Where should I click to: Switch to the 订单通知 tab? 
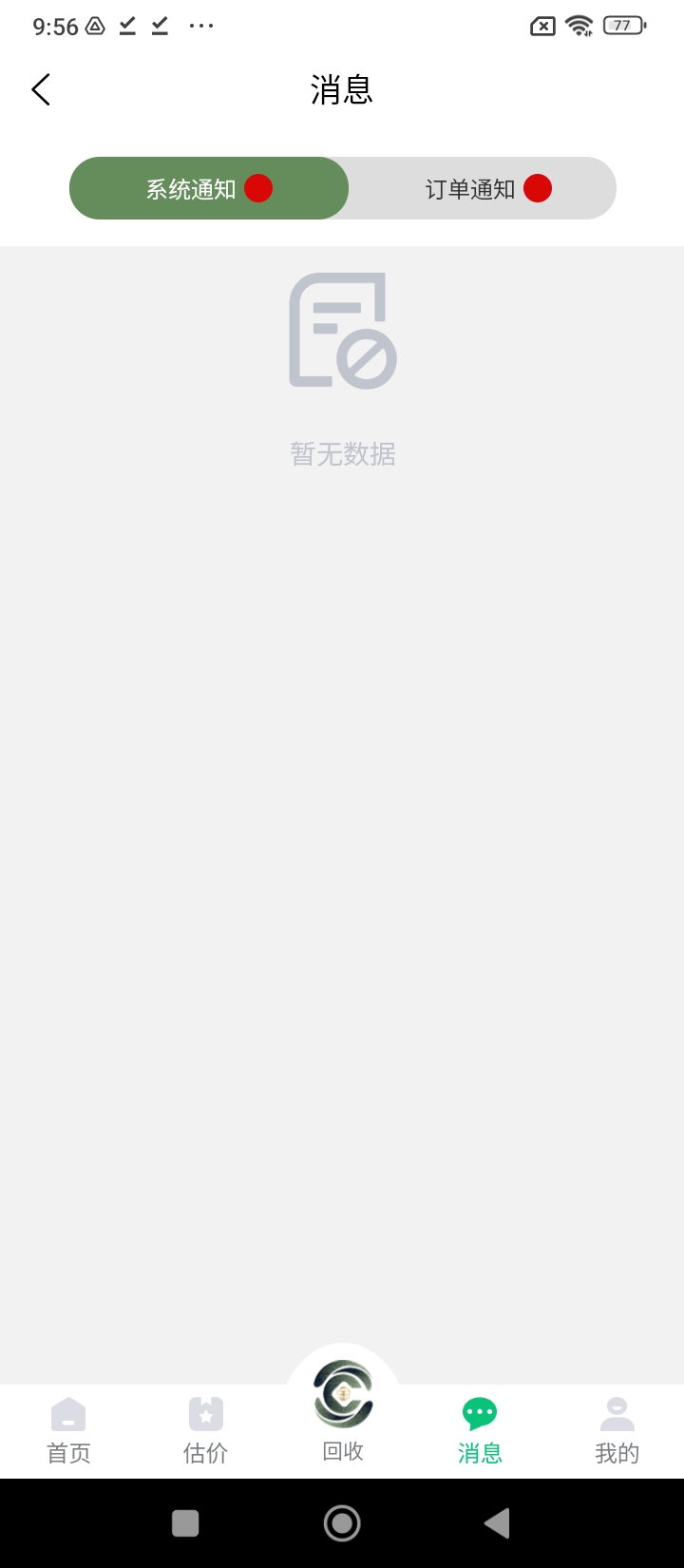(483, 188)
